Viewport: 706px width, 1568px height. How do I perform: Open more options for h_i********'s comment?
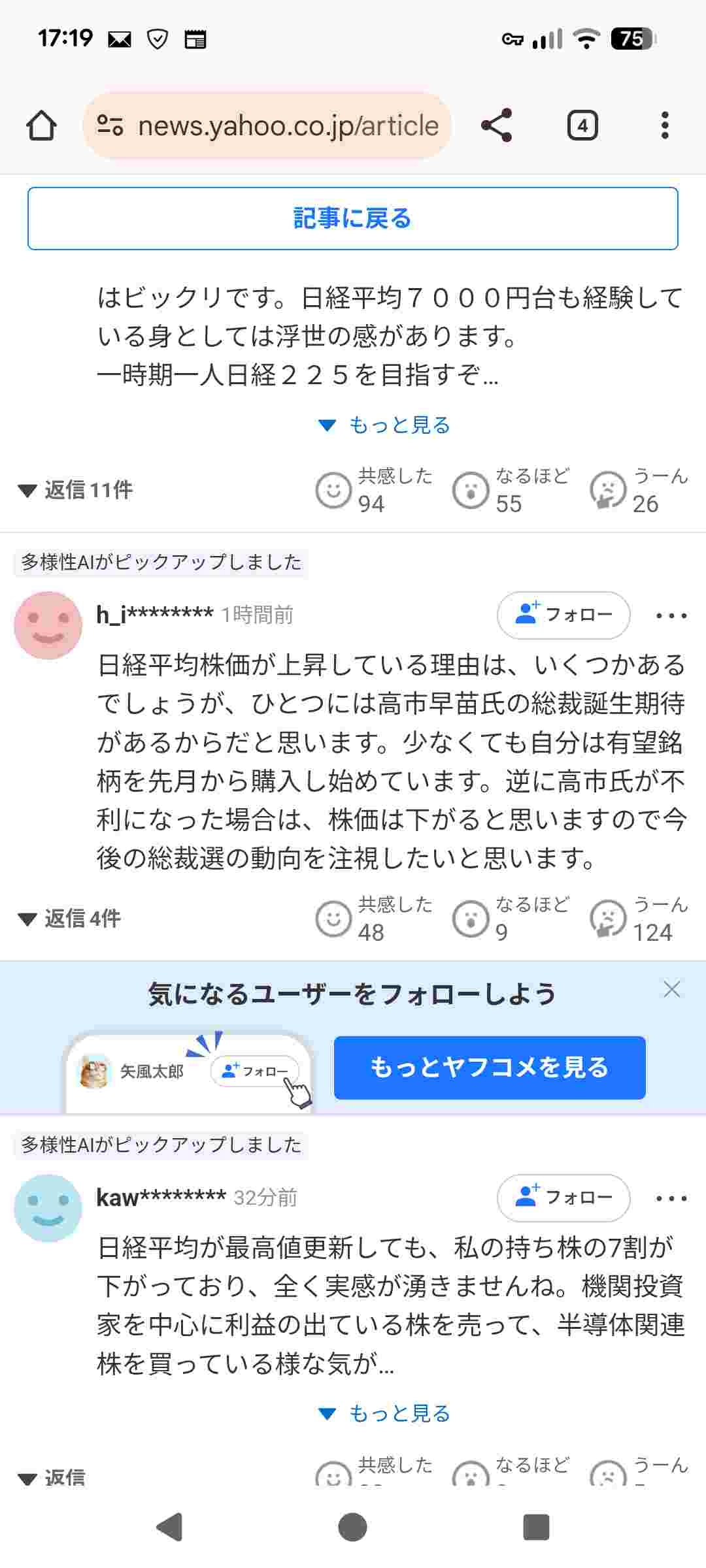point(671,615)
